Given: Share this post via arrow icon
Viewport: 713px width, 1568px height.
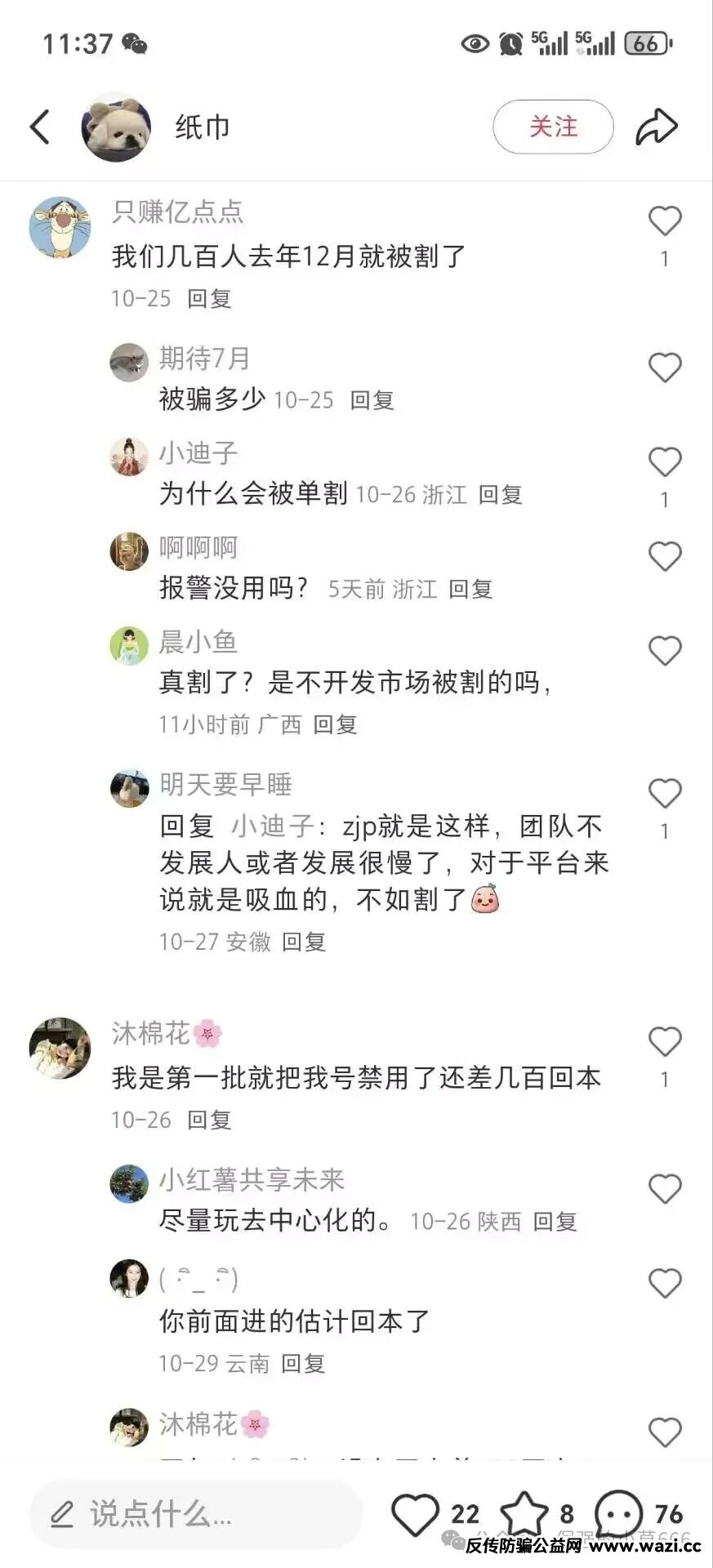Looking at the screenshot, I should pos(657,127).
